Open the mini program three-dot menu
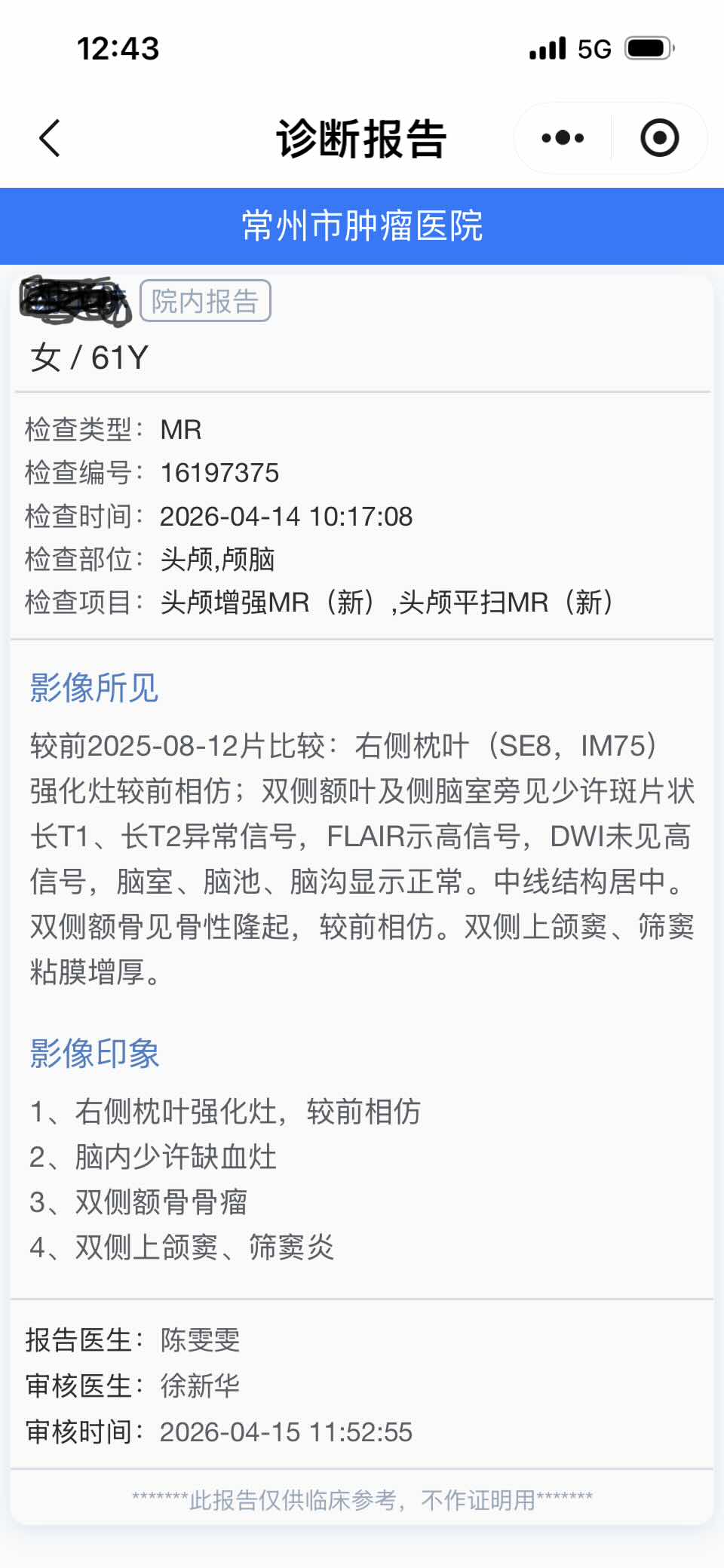724x1568 pixels. (563, 138)
